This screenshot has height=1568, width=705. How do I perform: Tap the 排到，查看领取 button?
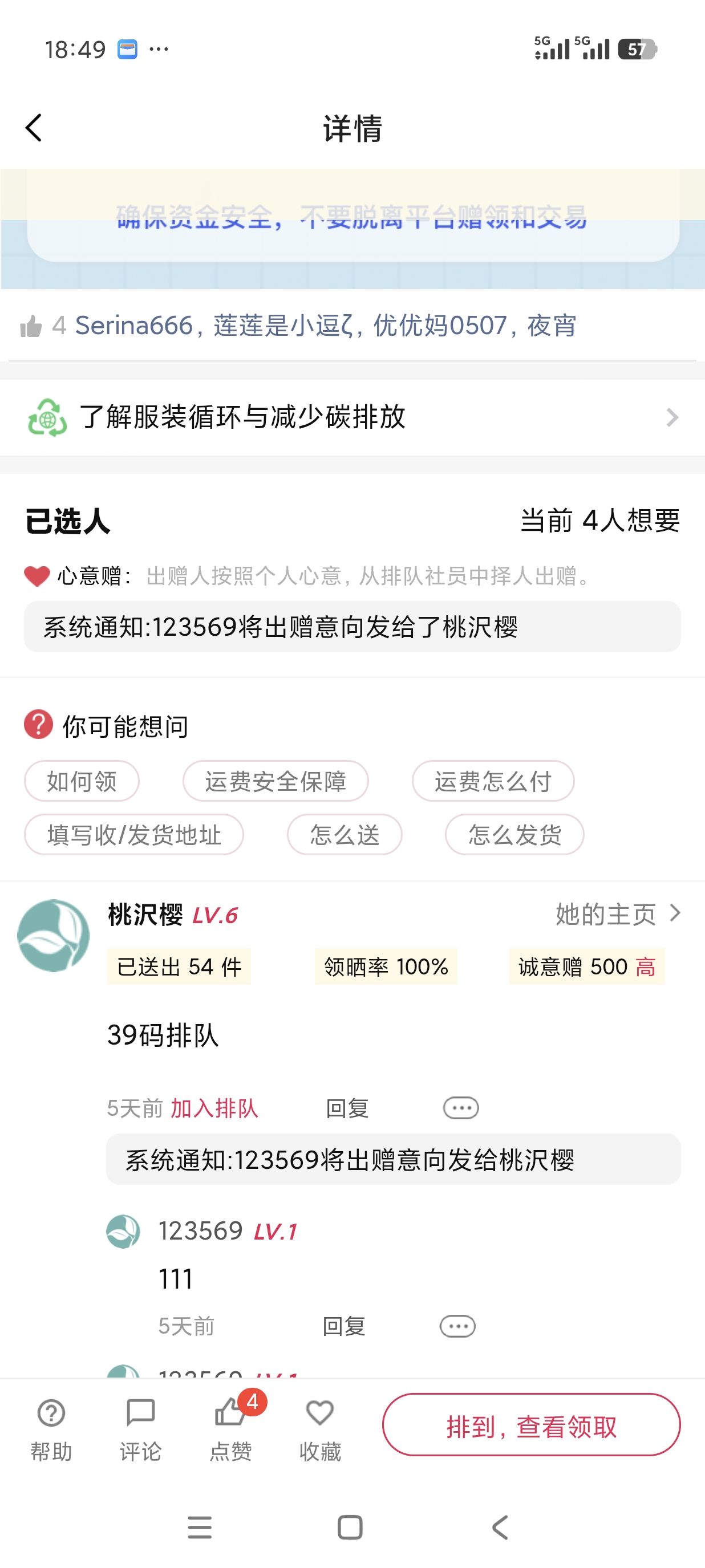pos(531,1425)
